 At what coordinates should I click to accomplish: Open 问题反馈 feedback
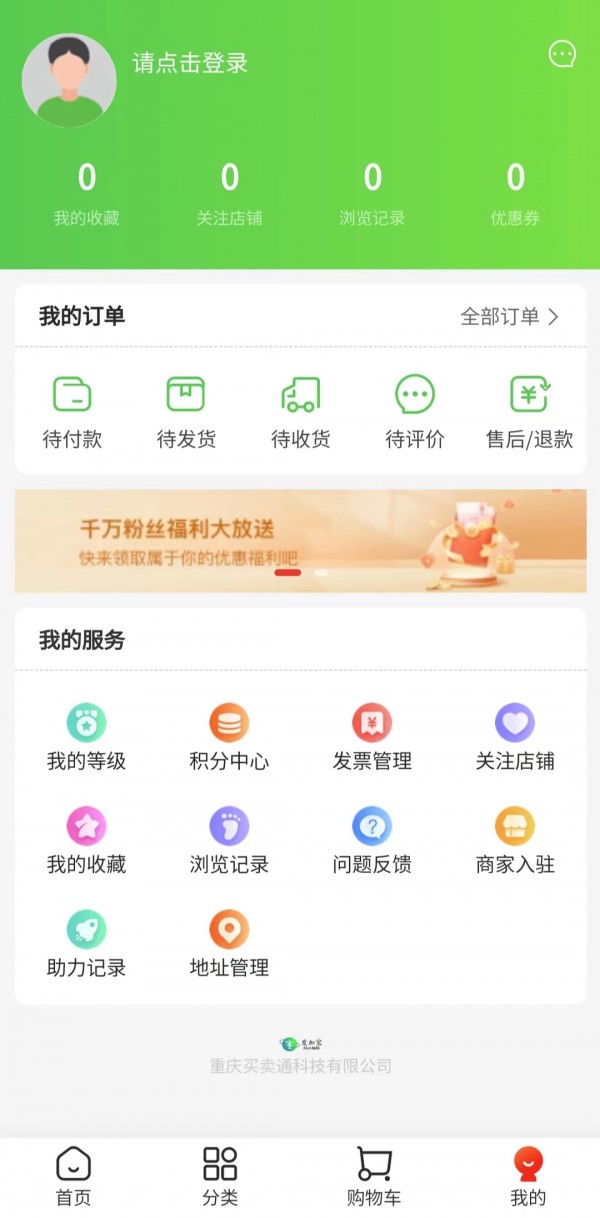pos(372,840)
